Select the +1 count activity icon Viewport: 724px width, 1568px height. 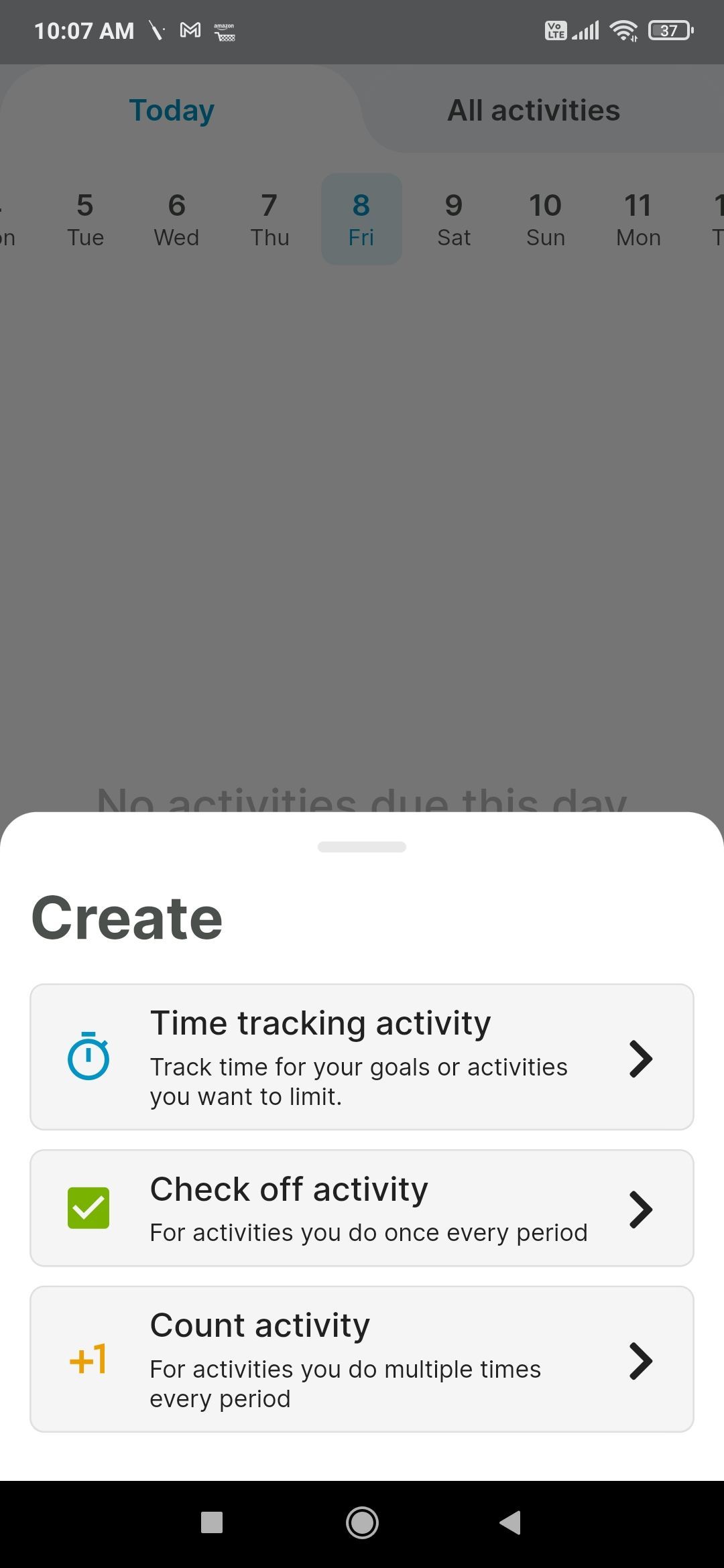88,1359
